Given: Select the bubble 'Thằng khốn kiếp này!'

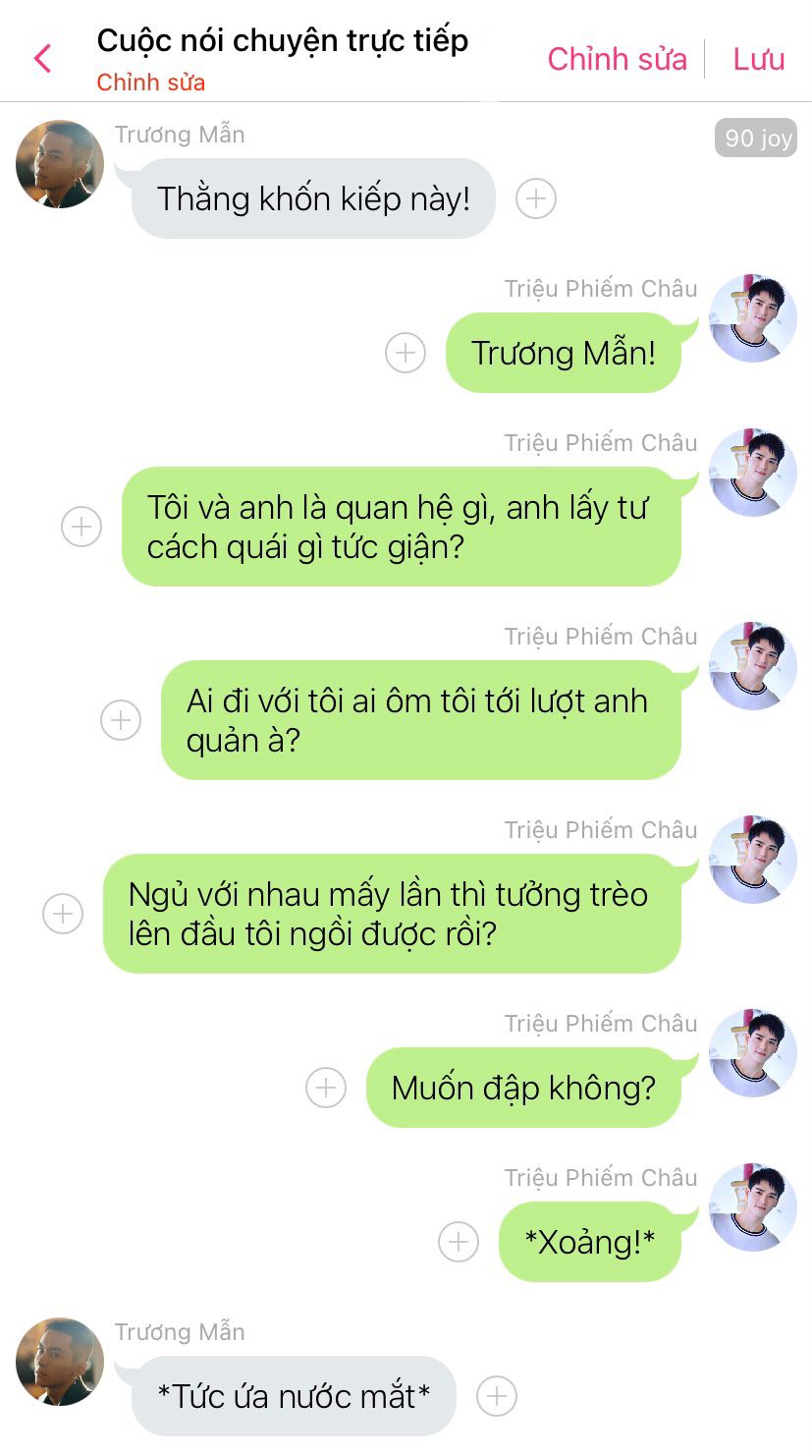Looking at the screenshot, I should 313,198.
